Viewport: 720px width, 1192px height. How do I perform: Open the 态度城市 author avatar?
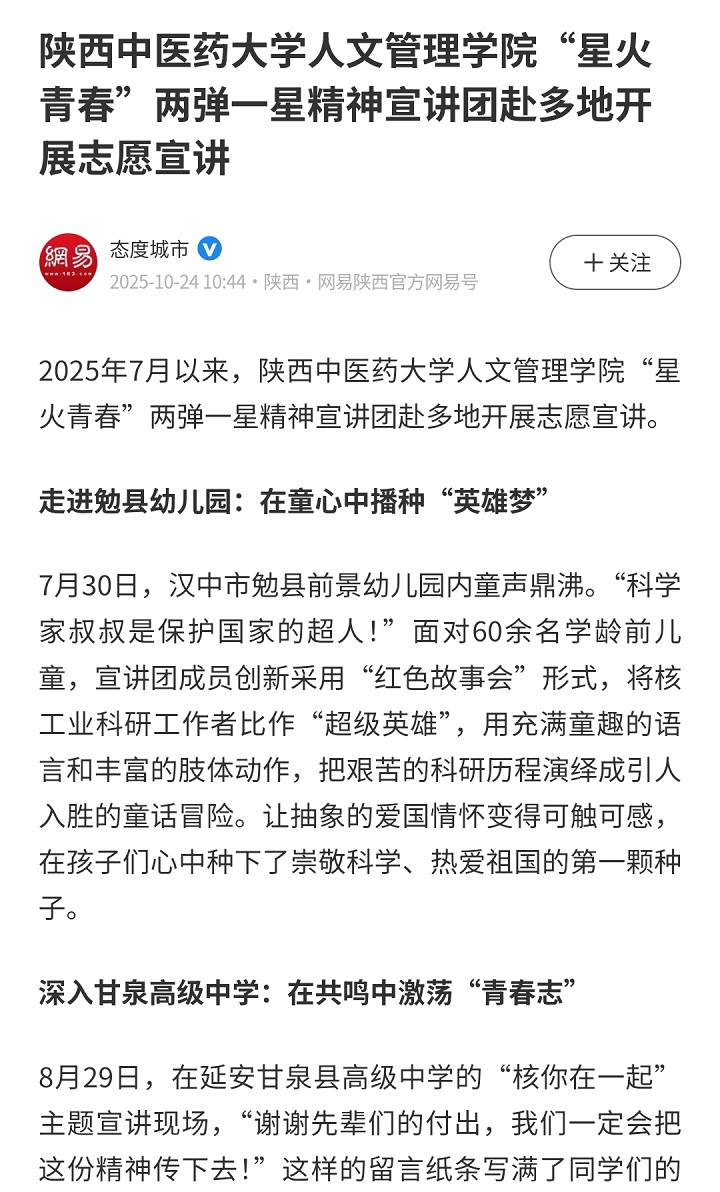(x=68, y=263)
